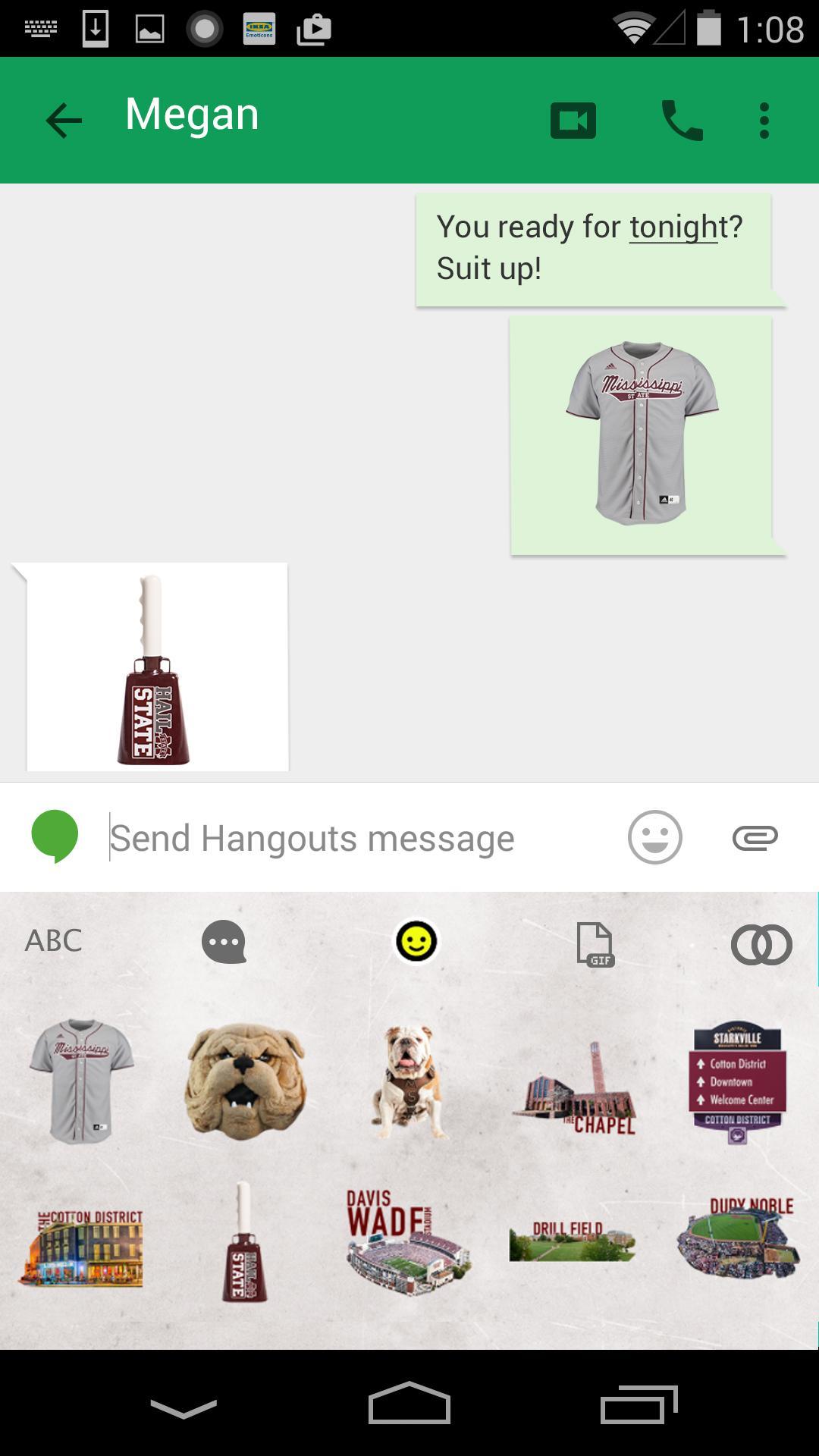Send the Starkville directions sign sticker
819x1456 pixels.
coord(737,1084)
